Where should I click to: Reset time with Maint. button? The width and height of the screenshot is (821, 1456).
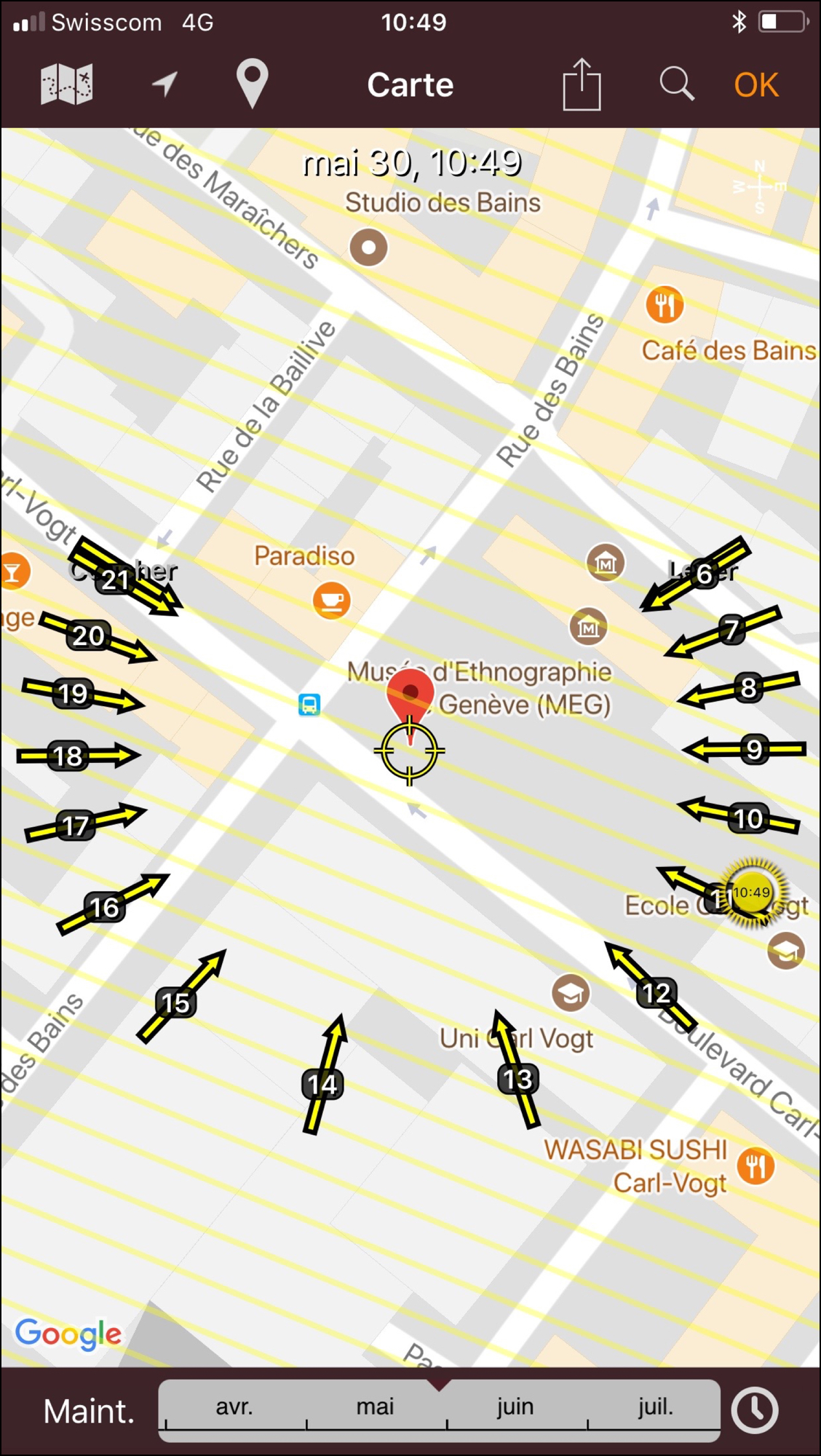(89, 1412)
